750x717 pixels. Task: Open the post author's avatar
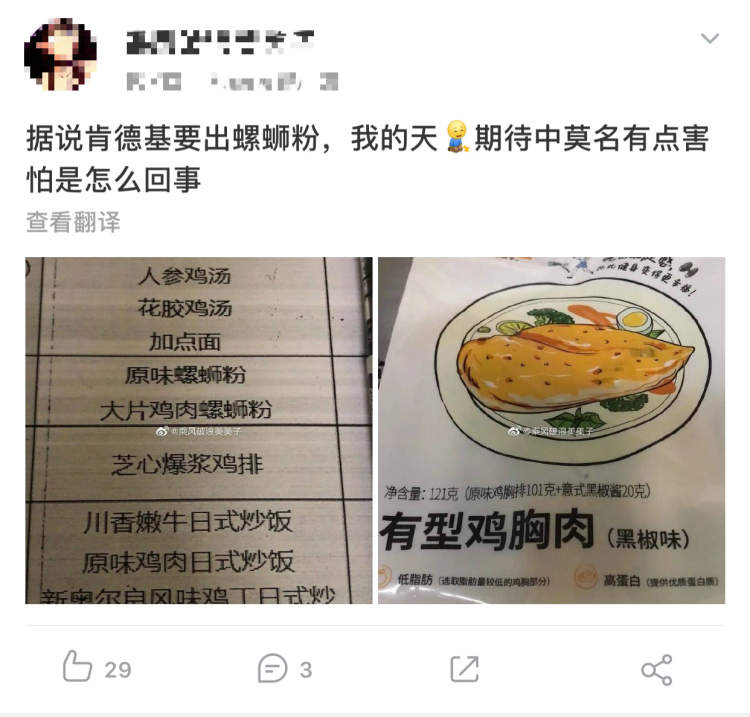pyautogui.click(x=60, y=55)
